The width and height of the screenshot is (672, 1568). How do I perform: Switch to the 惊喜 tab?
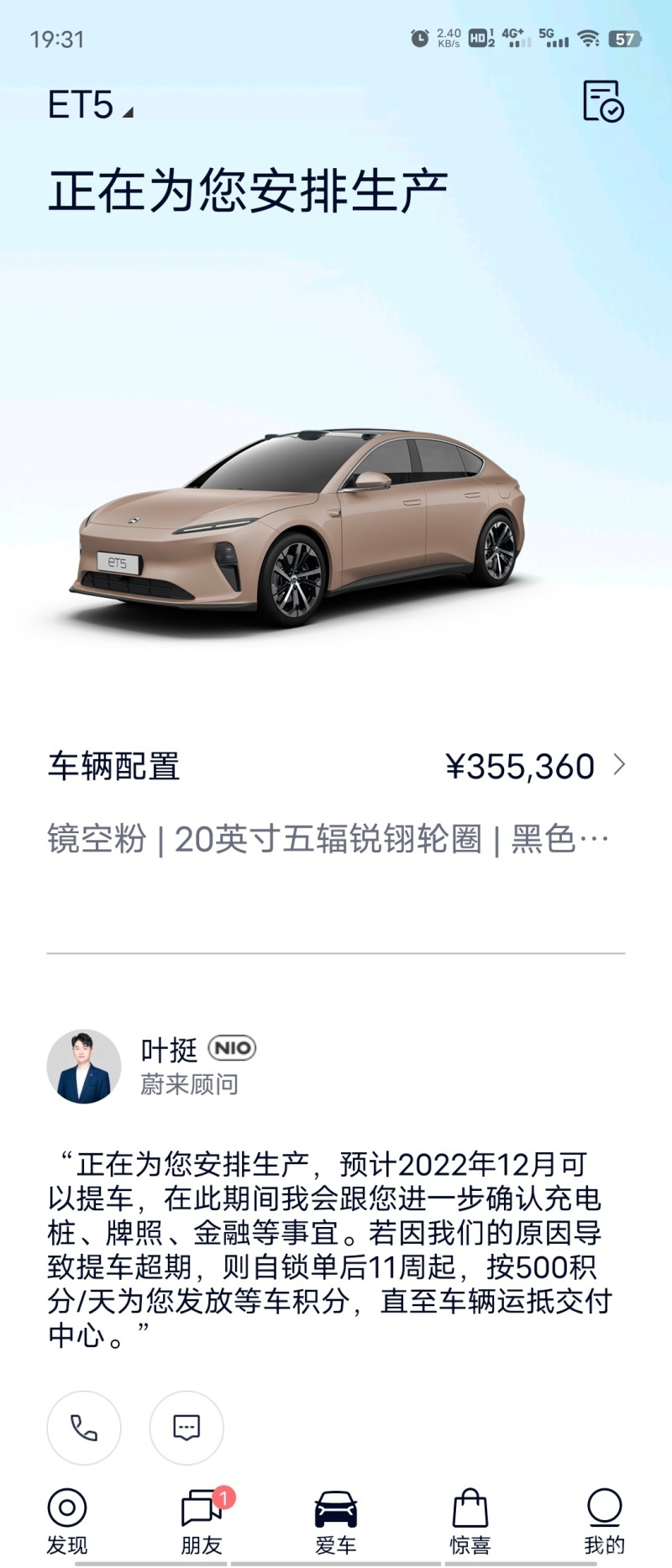point(470,1529)
